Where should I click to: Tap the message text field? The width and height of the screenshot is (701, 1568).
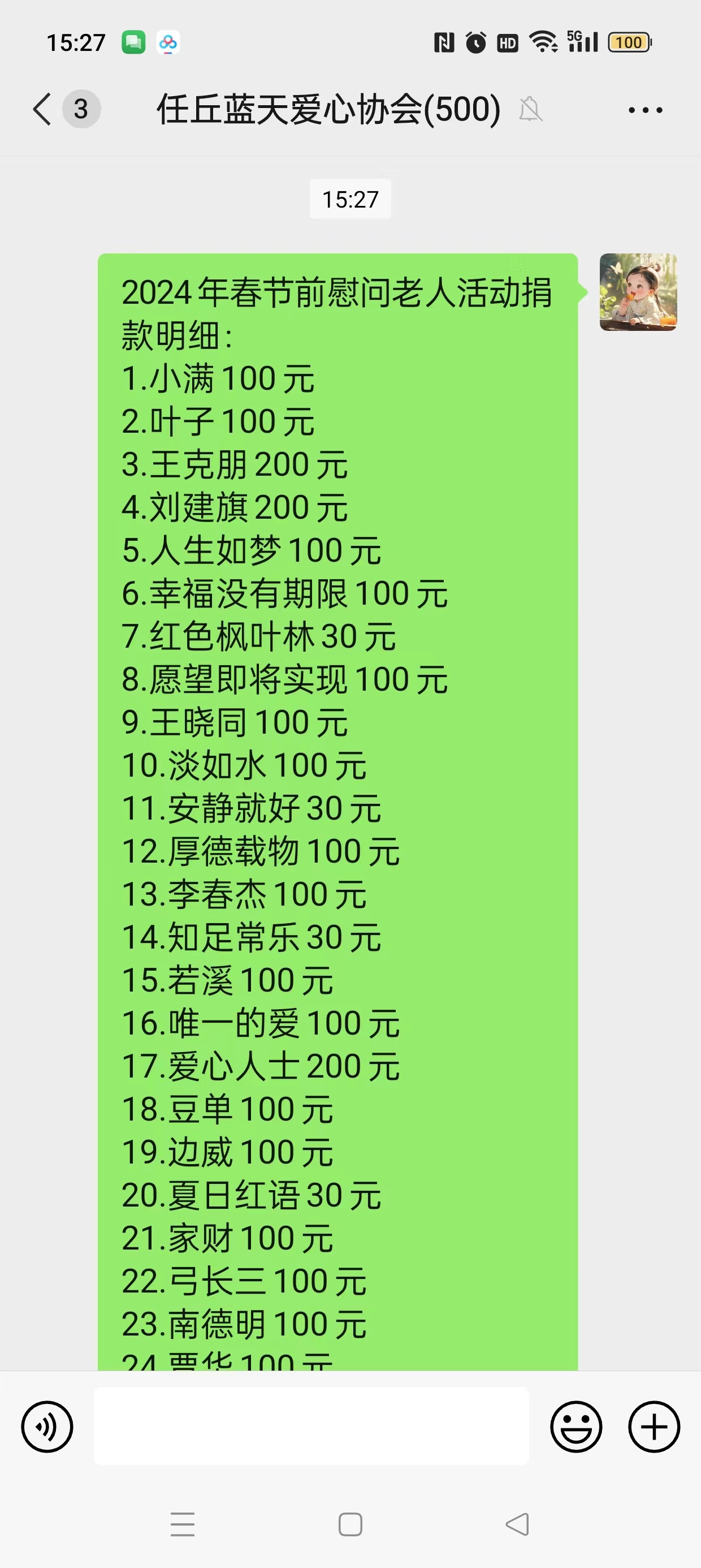pyautogui.click(x=311, y=1426)
